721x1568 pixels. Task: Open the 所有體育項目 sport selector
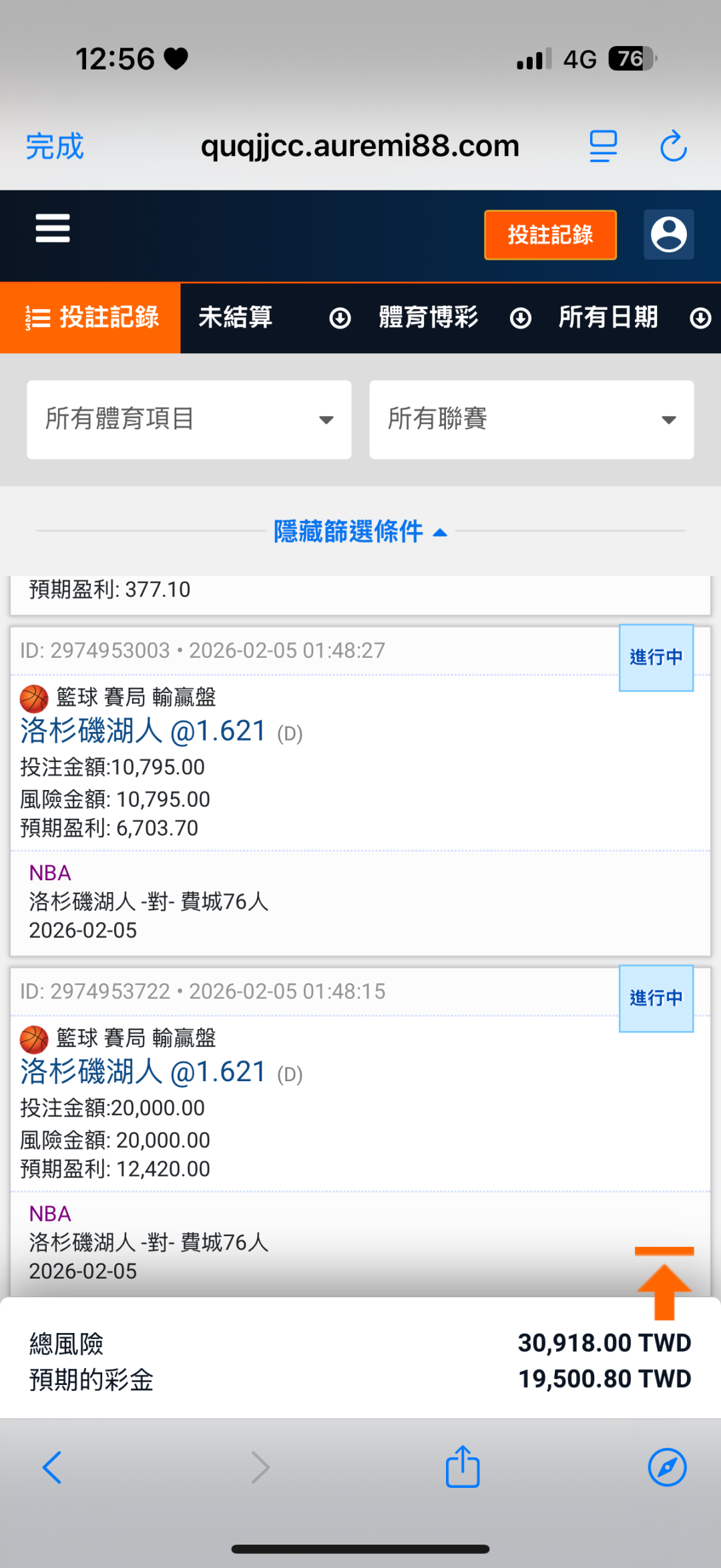(x=189, y=419)
